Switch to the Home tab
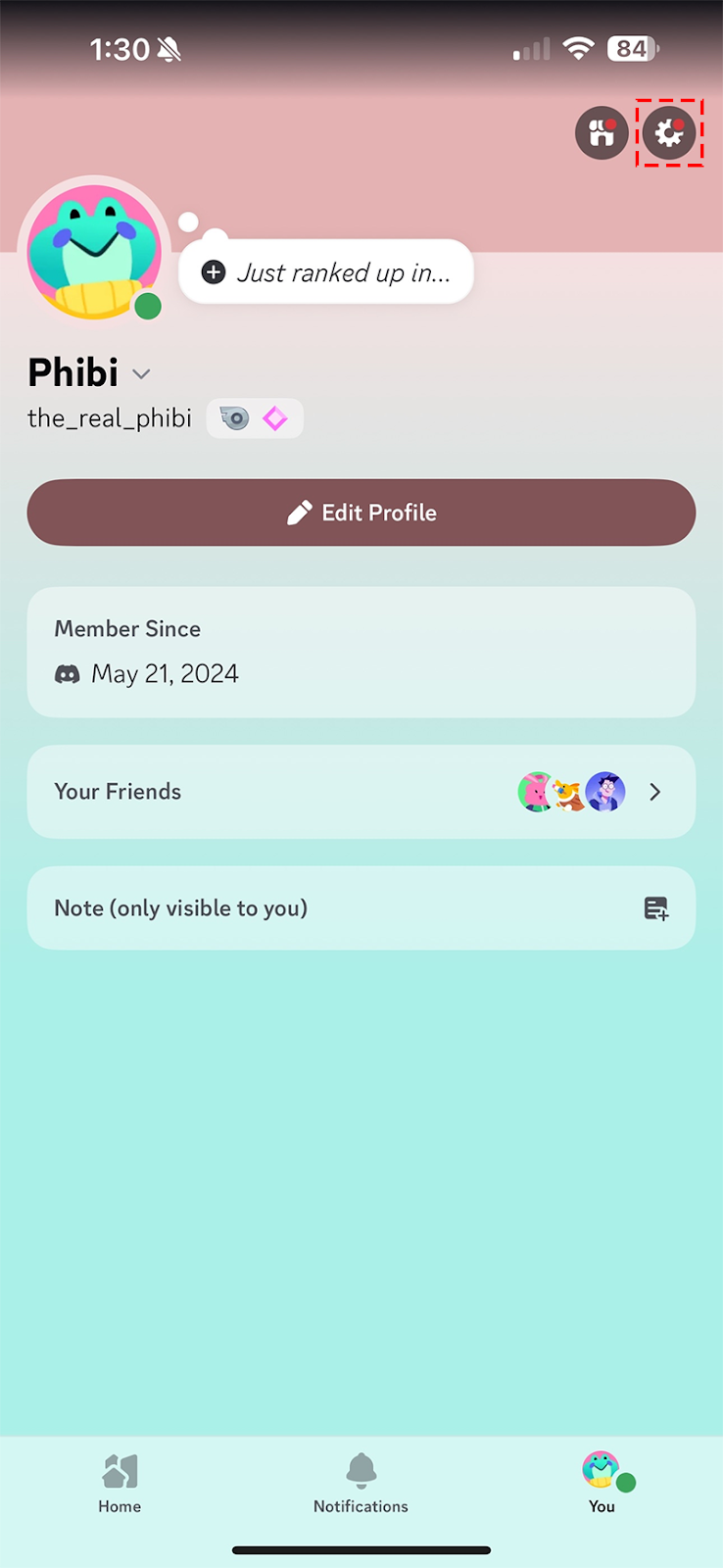Screen dimensions: 723x1568 coord(120,1484)
